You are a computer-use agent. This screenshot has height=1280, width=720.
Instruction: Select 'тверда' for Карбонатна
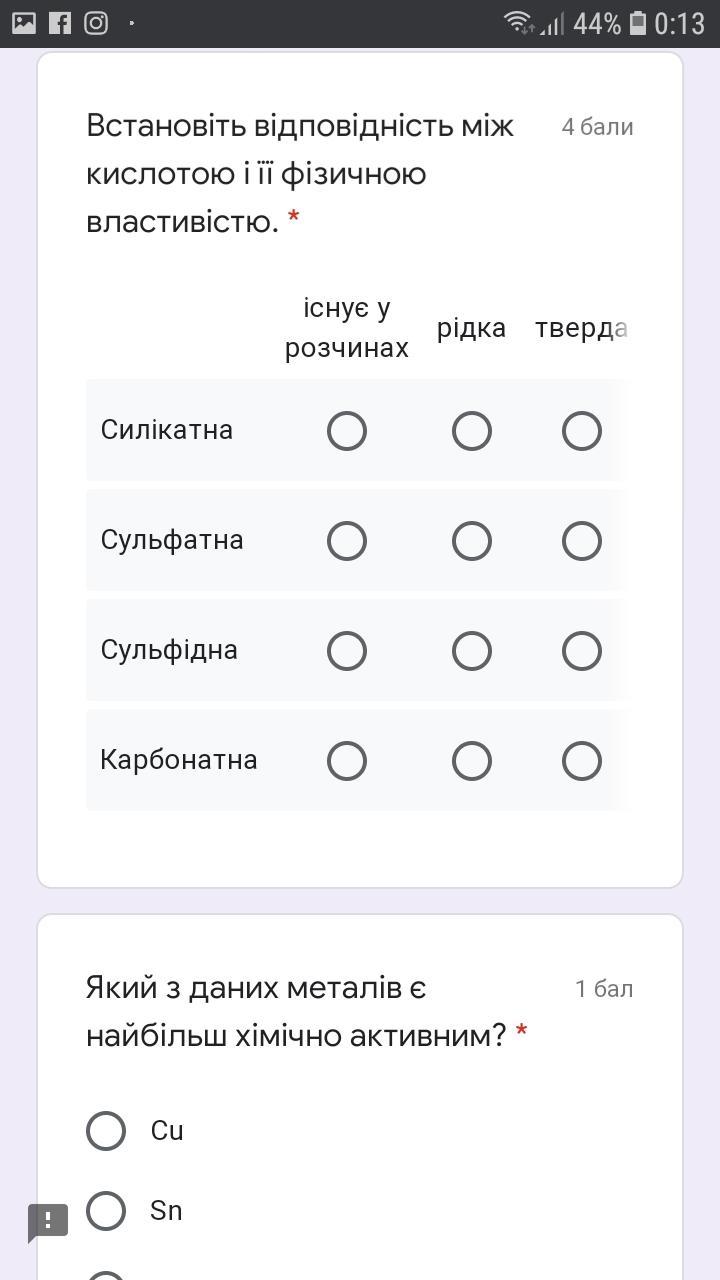point(581,761)
